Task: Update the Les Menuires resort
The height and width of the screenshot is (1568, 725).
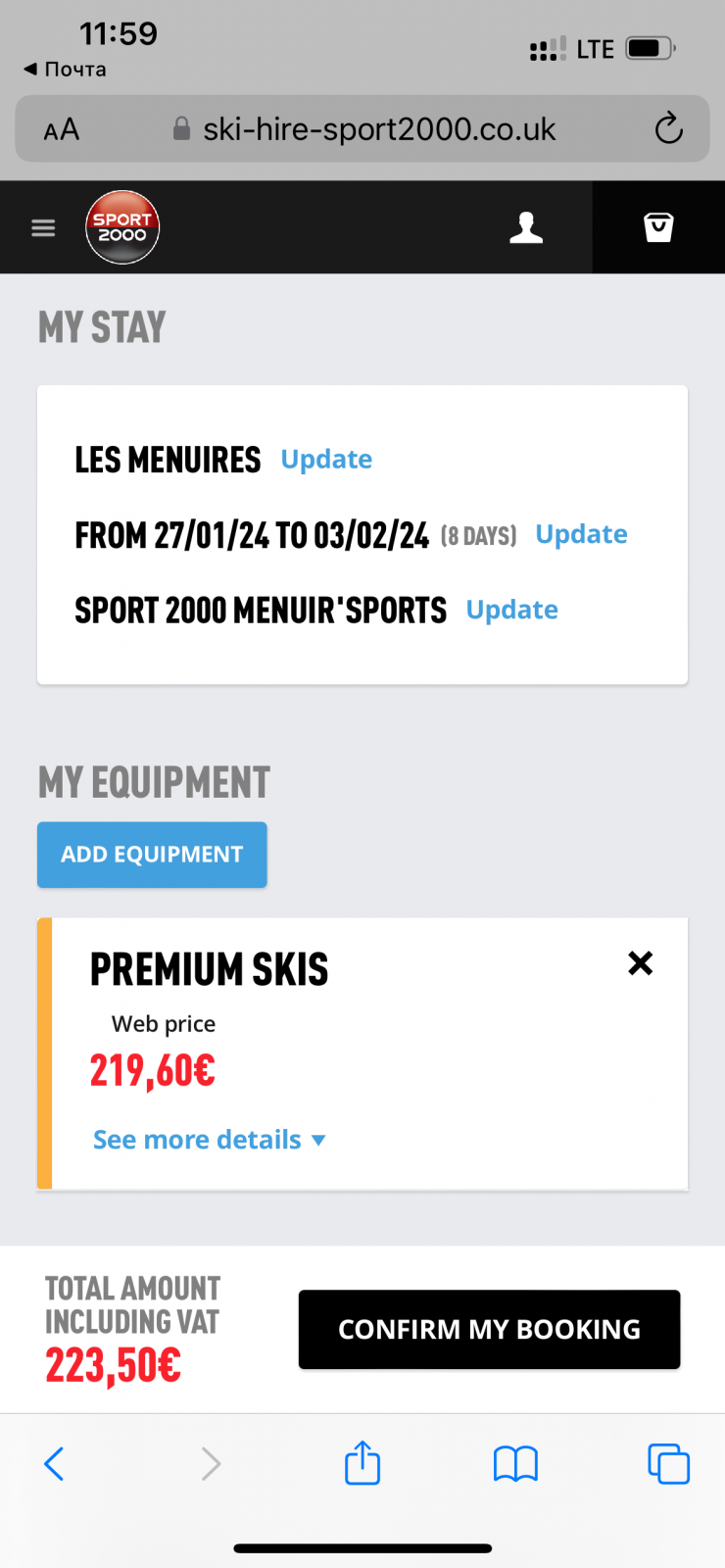Action: click(x=326, y=459)
